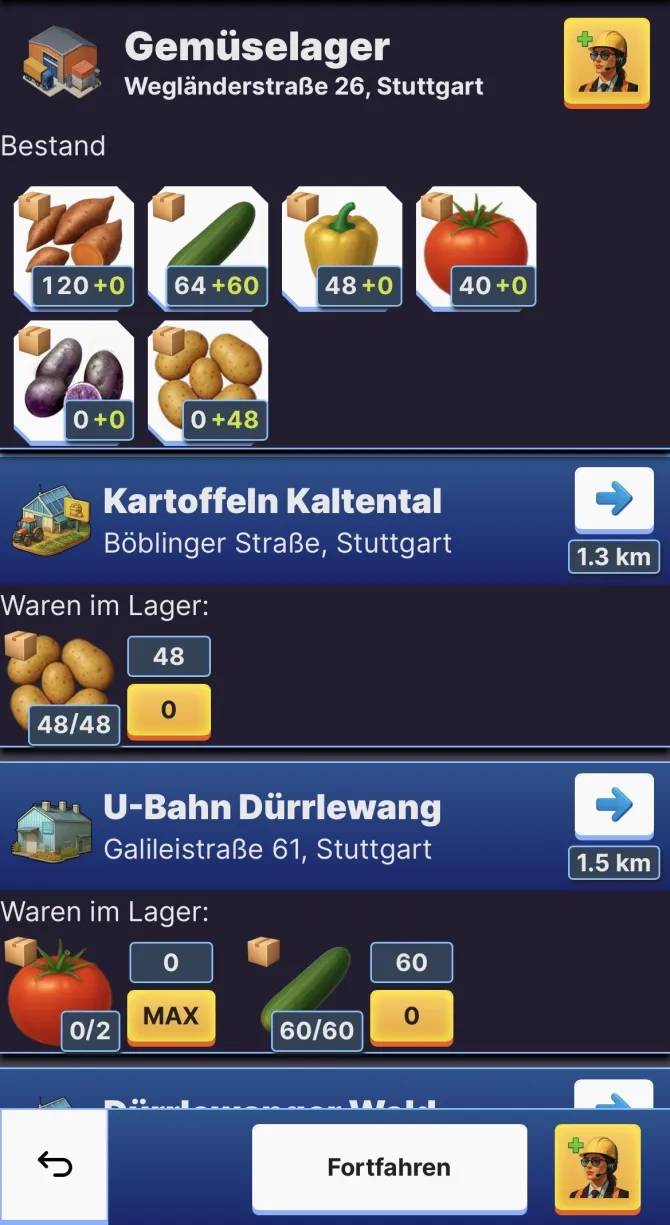The height and width of the screenshot is (1225, 670).
Task: Tap the yellow 0 button next to the cucumber
Action: click(411, 1016)
